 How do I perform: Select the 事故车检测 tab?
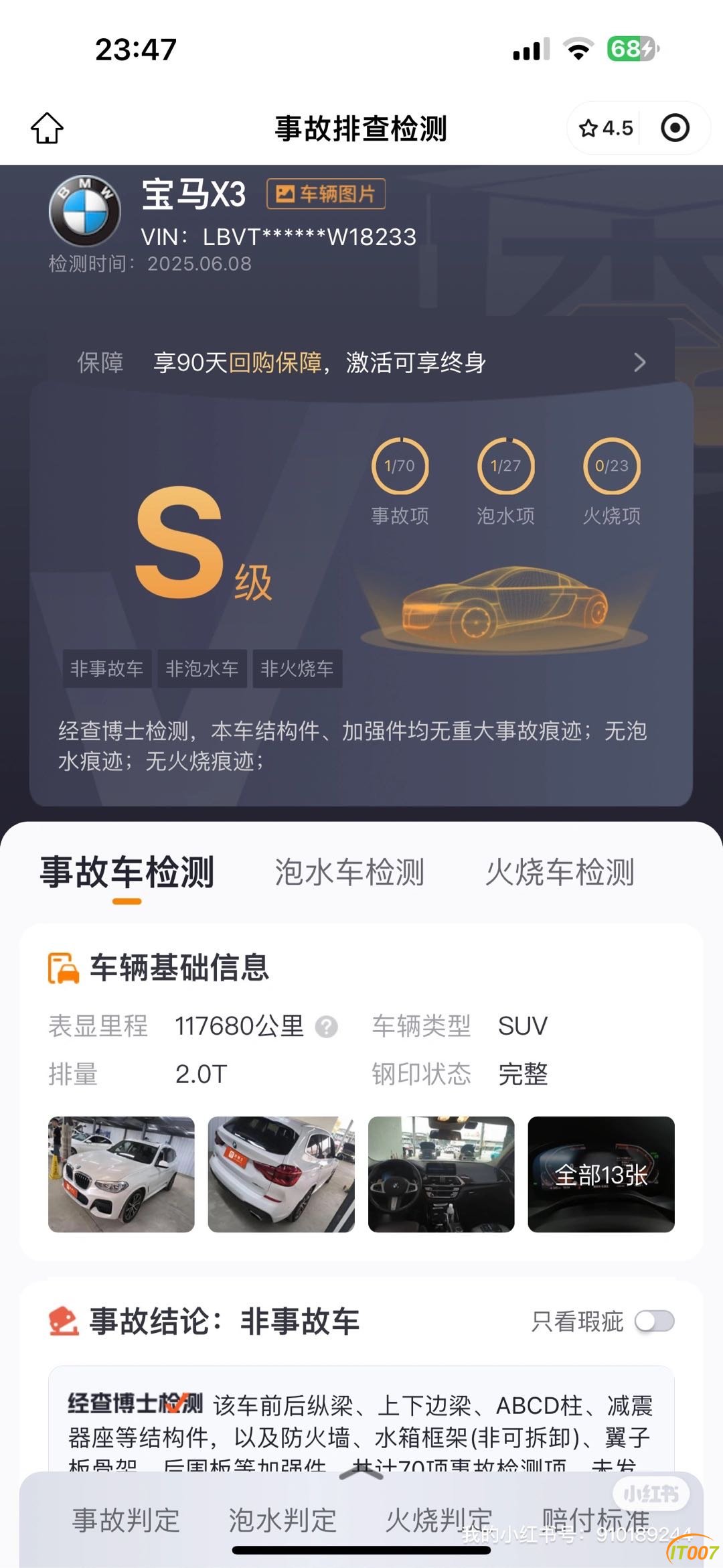pos(127,873)
